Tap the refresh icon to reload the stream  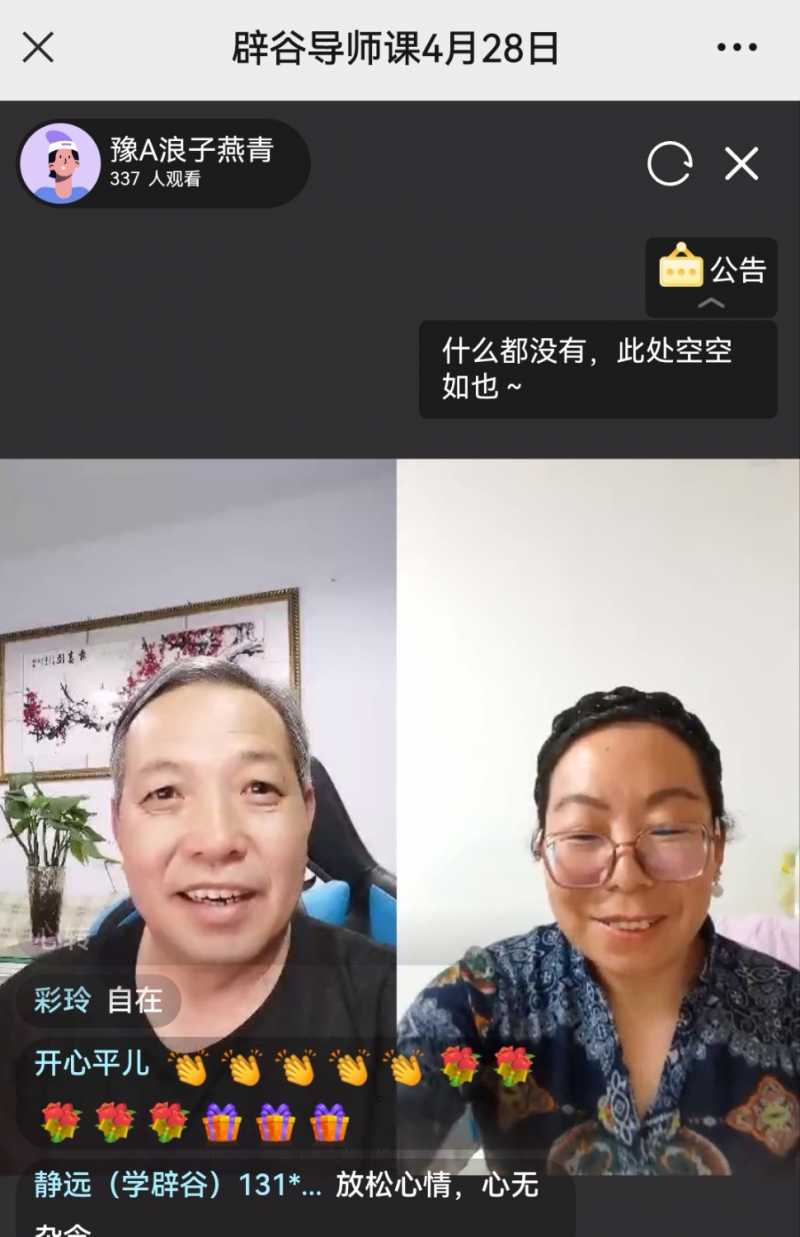[x=672, y=164]
